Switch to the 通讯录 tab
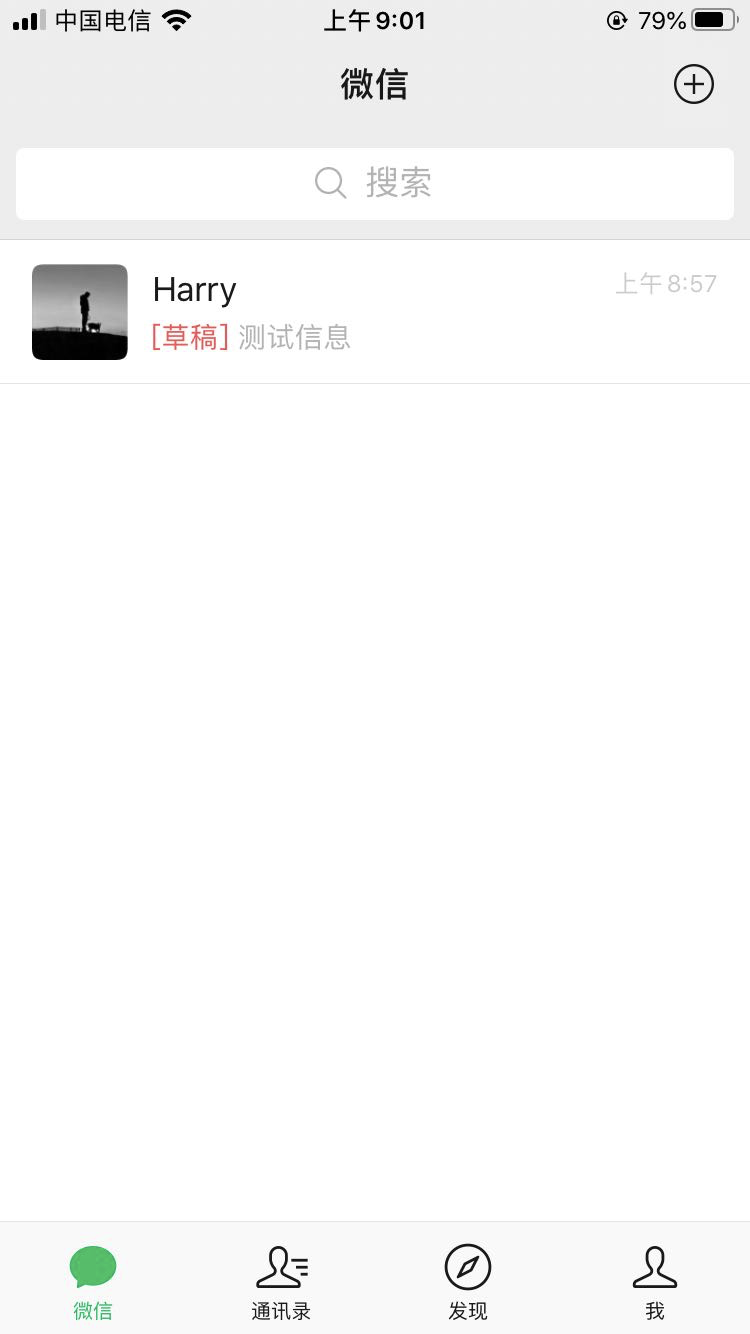Image resolution: width=750 pixels, height=1334 pixels. [281, 1283]
